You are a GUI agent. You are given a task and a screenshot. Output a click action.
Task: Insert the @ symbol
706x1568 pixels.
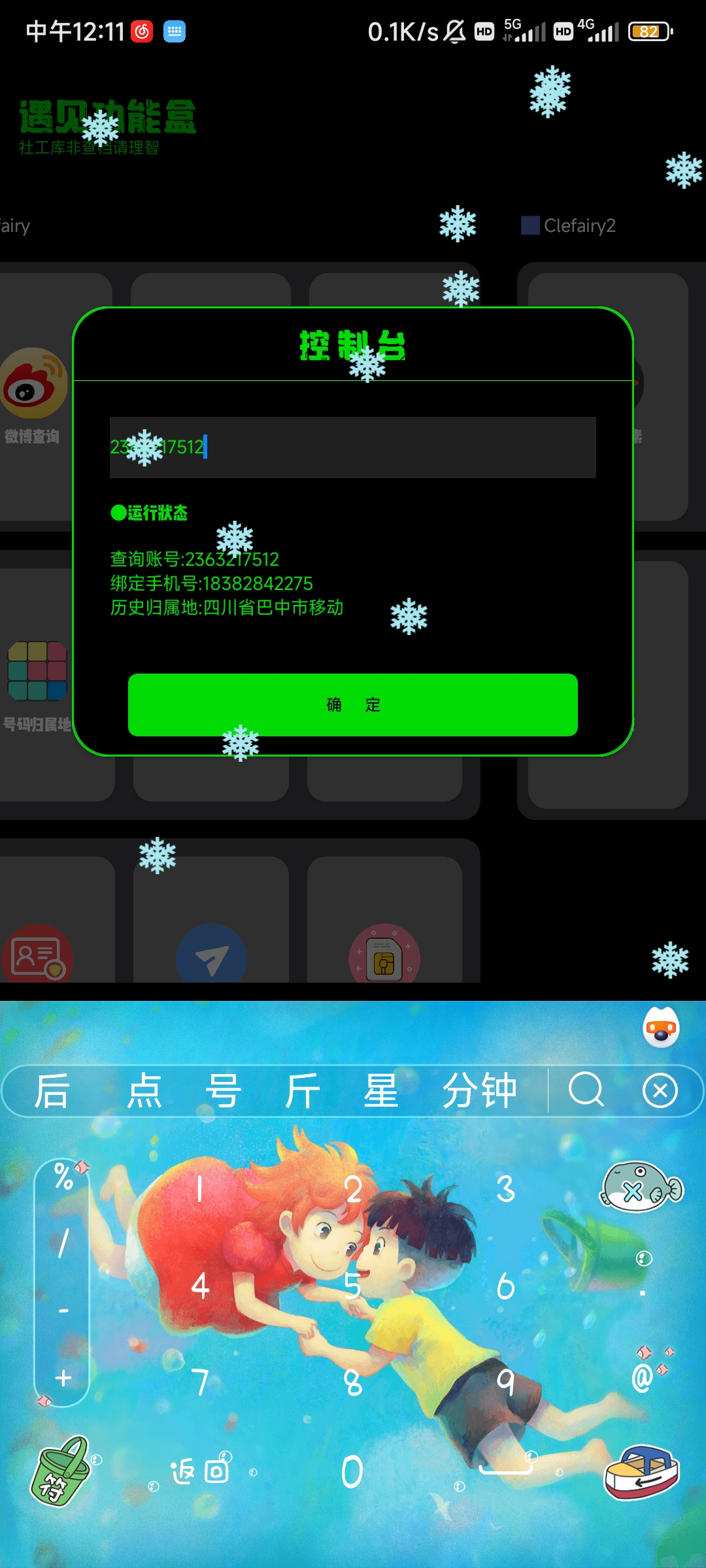[x=643, y=1379]
